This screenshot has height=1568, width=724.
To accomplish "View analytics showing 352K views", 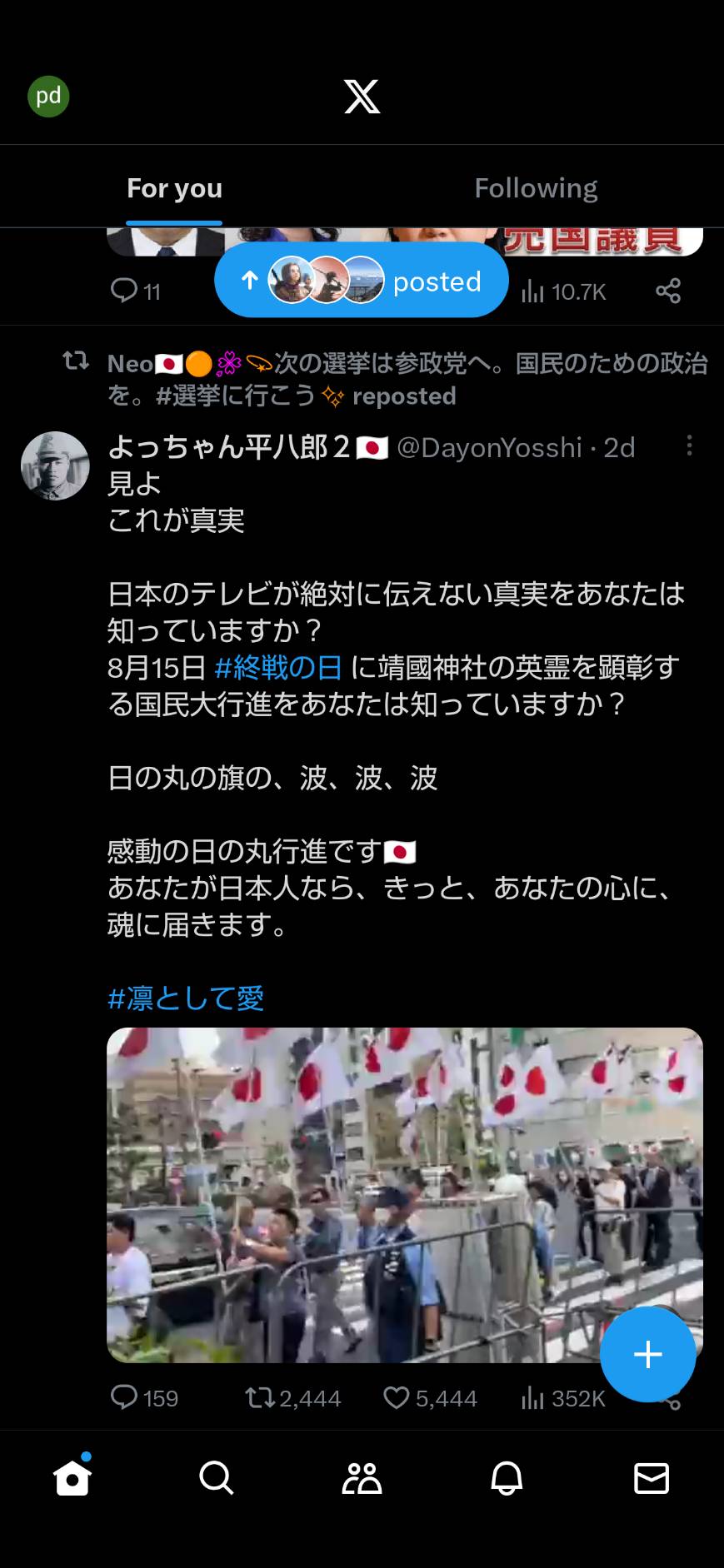I will coord(562,1398).
